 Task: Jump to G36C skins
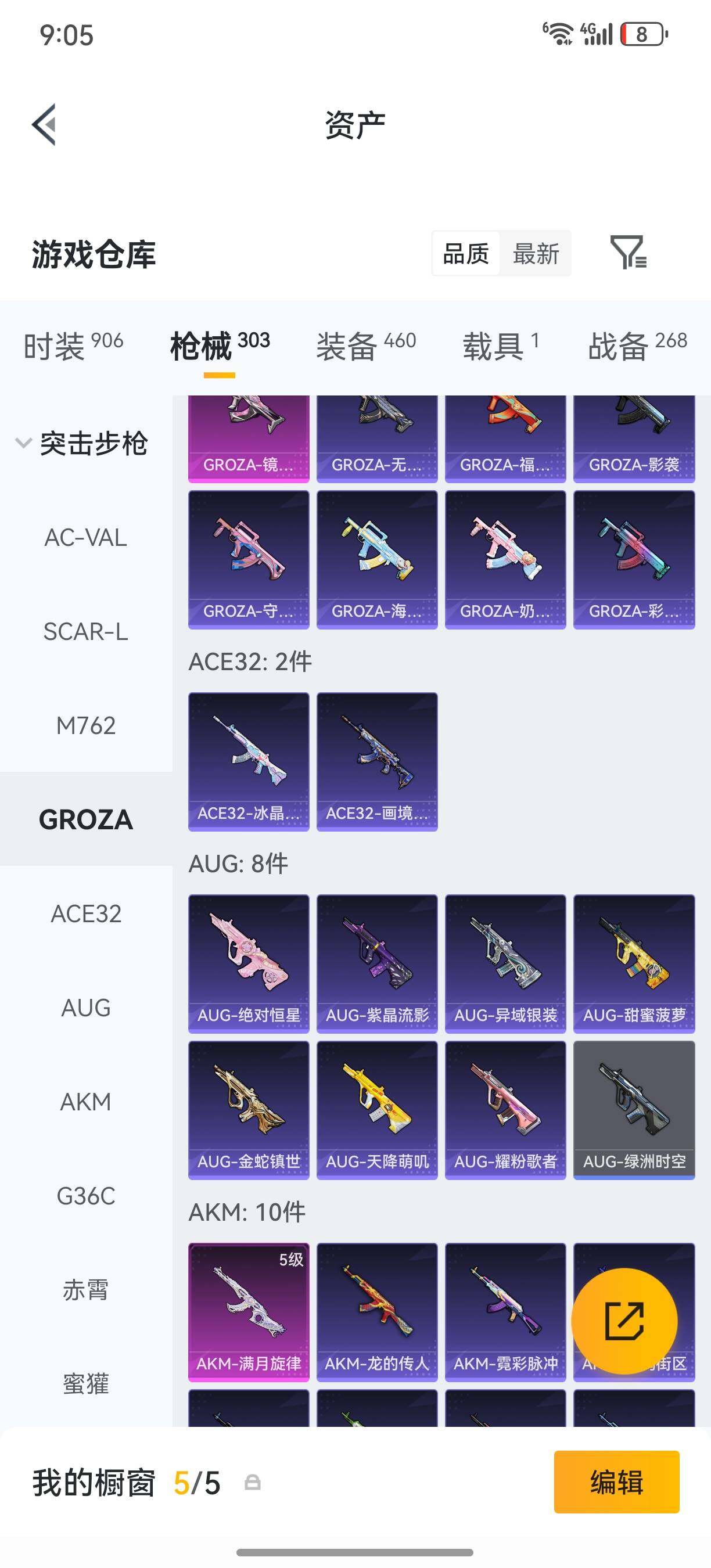86,1196
